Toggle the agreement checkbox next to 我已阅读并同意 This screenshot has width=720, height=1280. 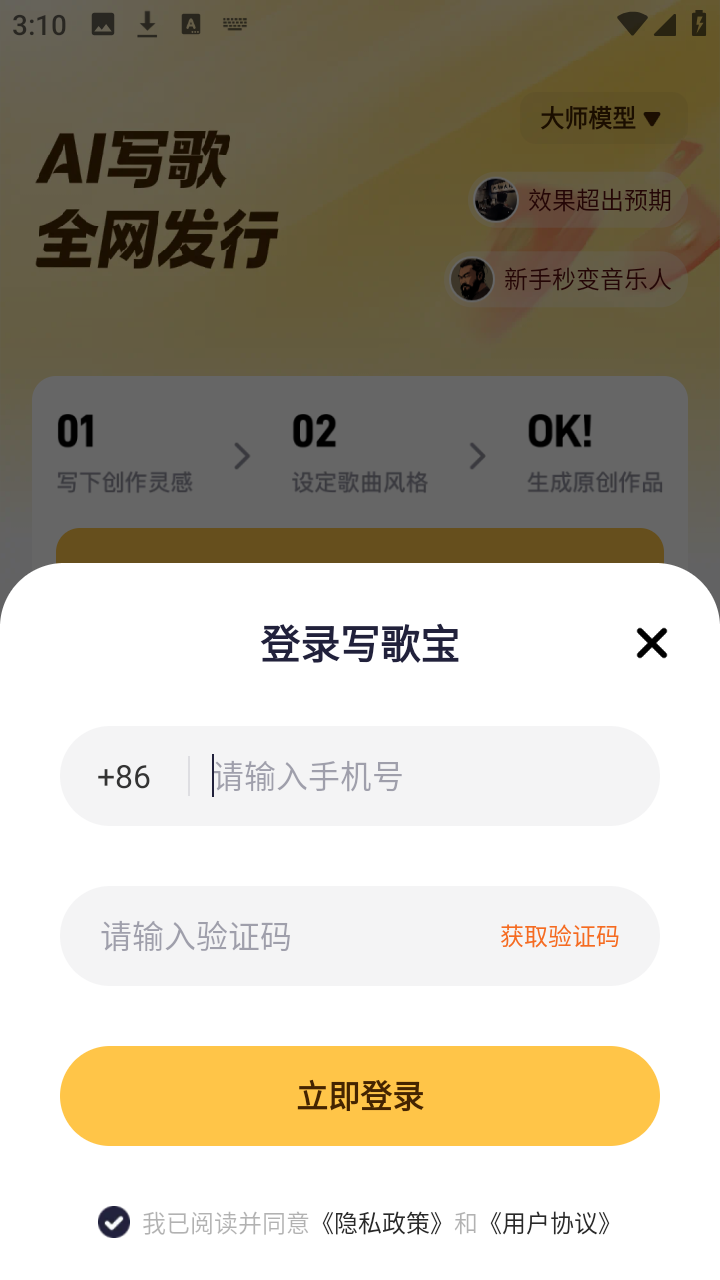coord(114,1222)
